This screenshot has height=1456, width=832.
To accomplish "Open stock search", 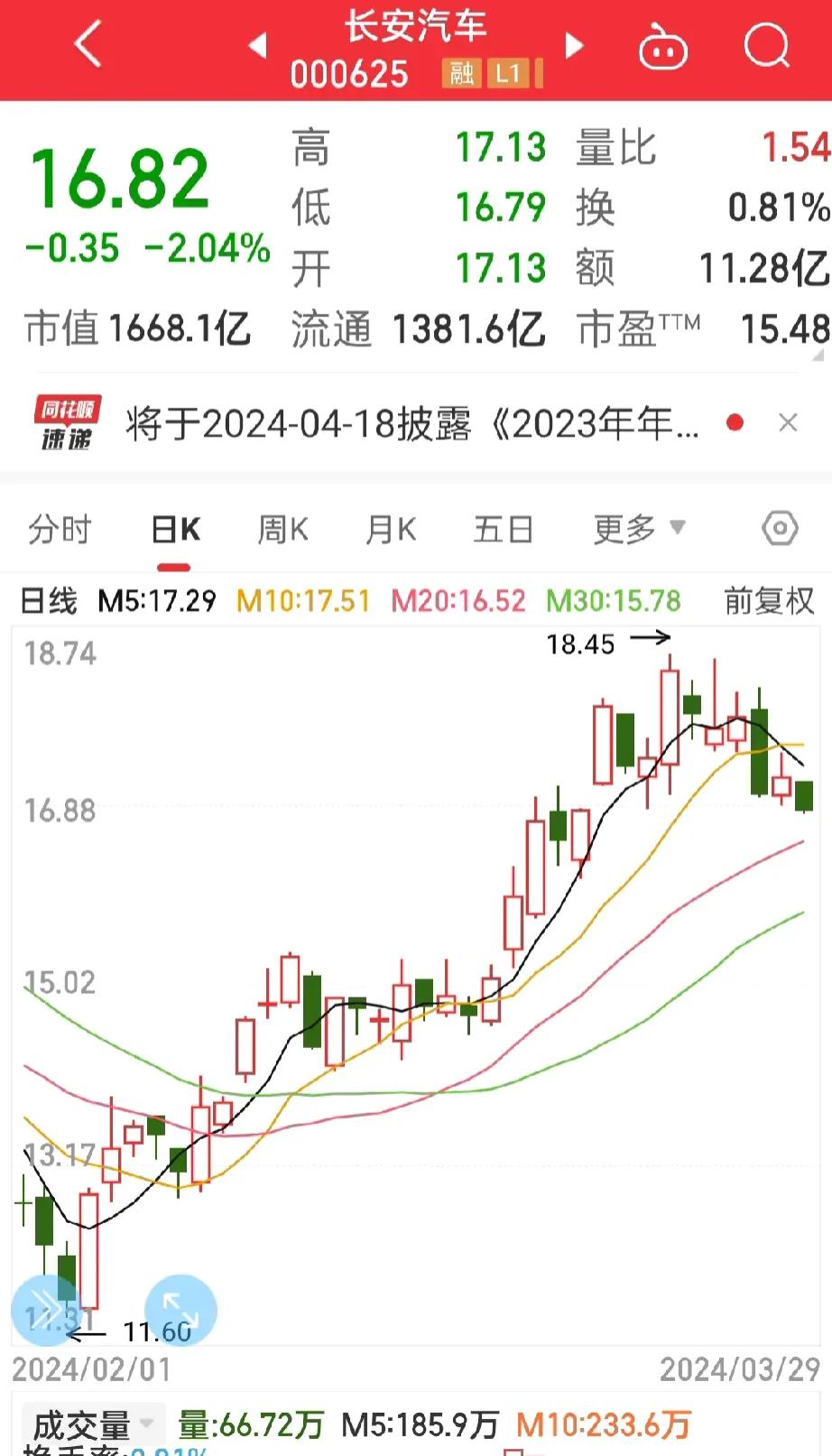I will coord(766,45).
